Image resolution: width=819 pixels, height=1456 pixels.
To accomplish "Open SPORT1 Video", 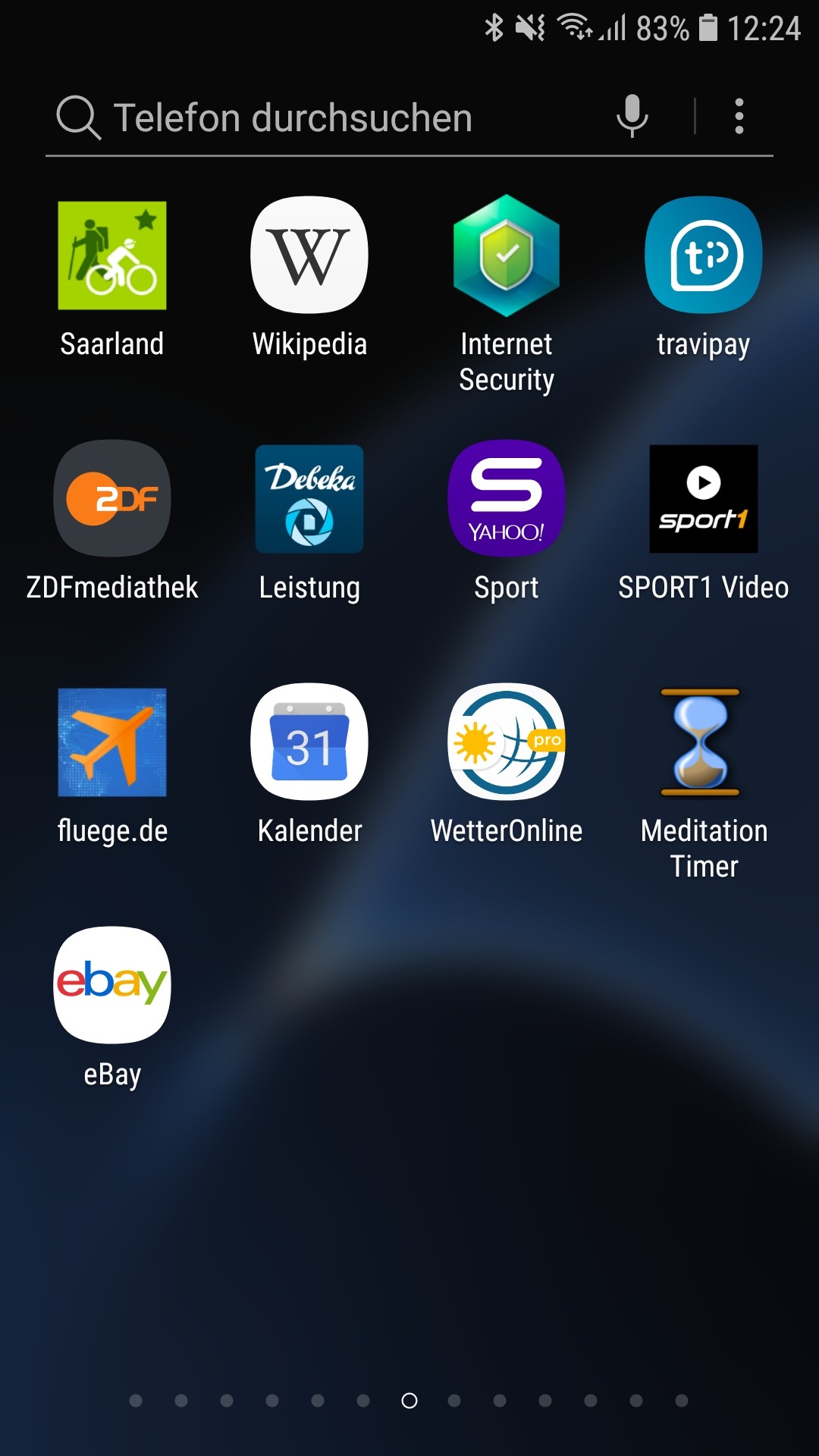I will coord(704,499).
